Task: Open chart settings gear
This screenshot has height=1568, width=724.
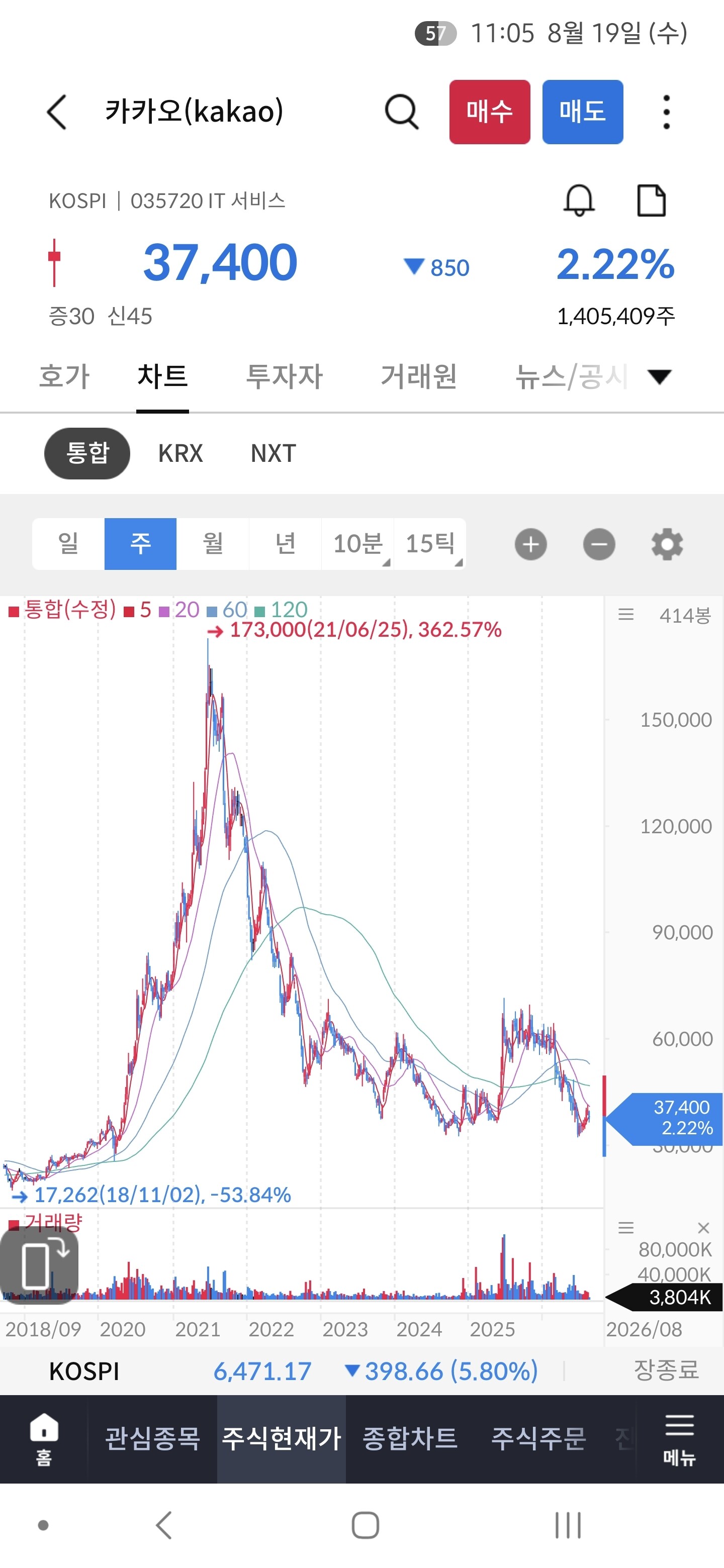Action: 667,544
